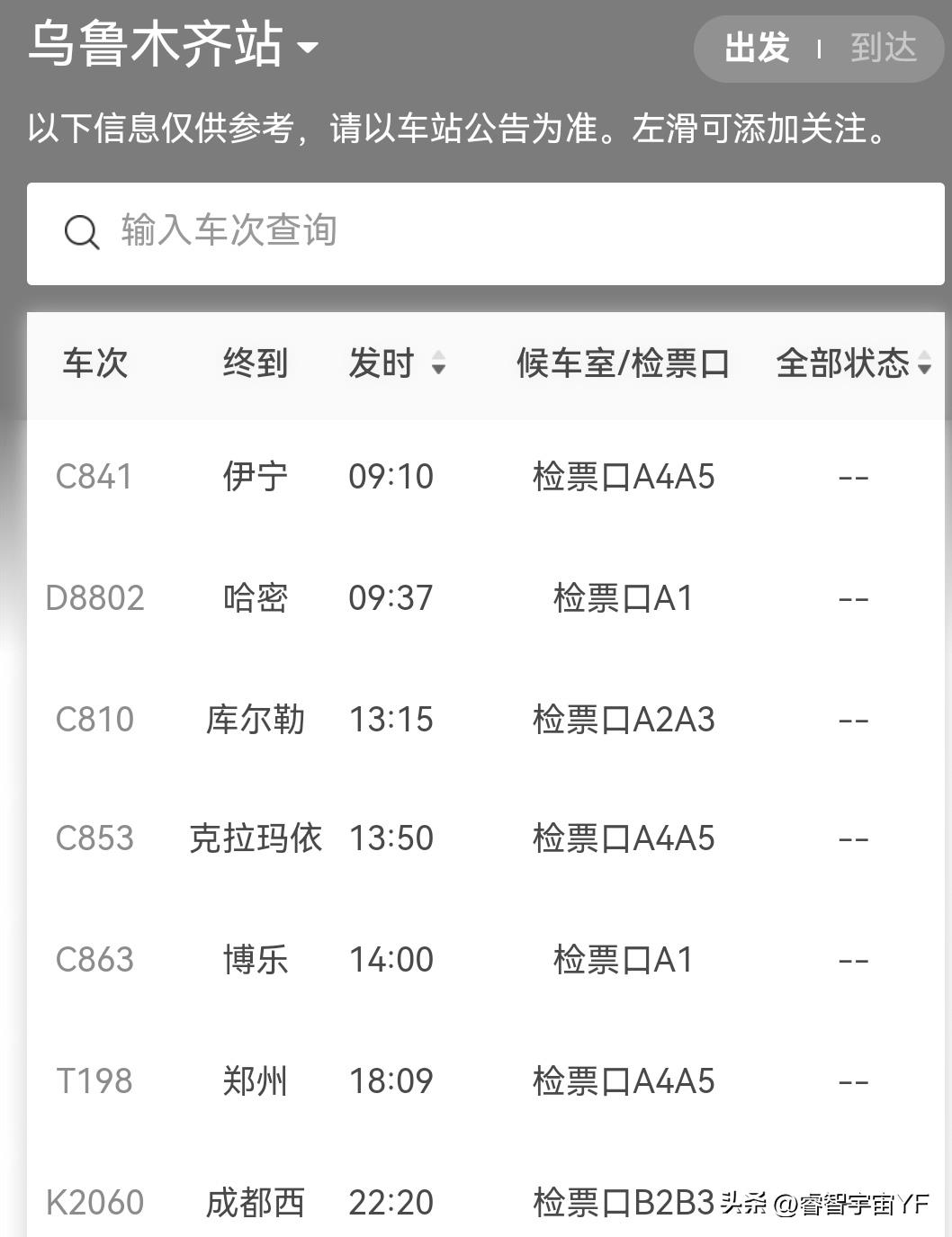View train C863 to 博乐
Screen dimensions: 952x1237
tap(94, 960)
